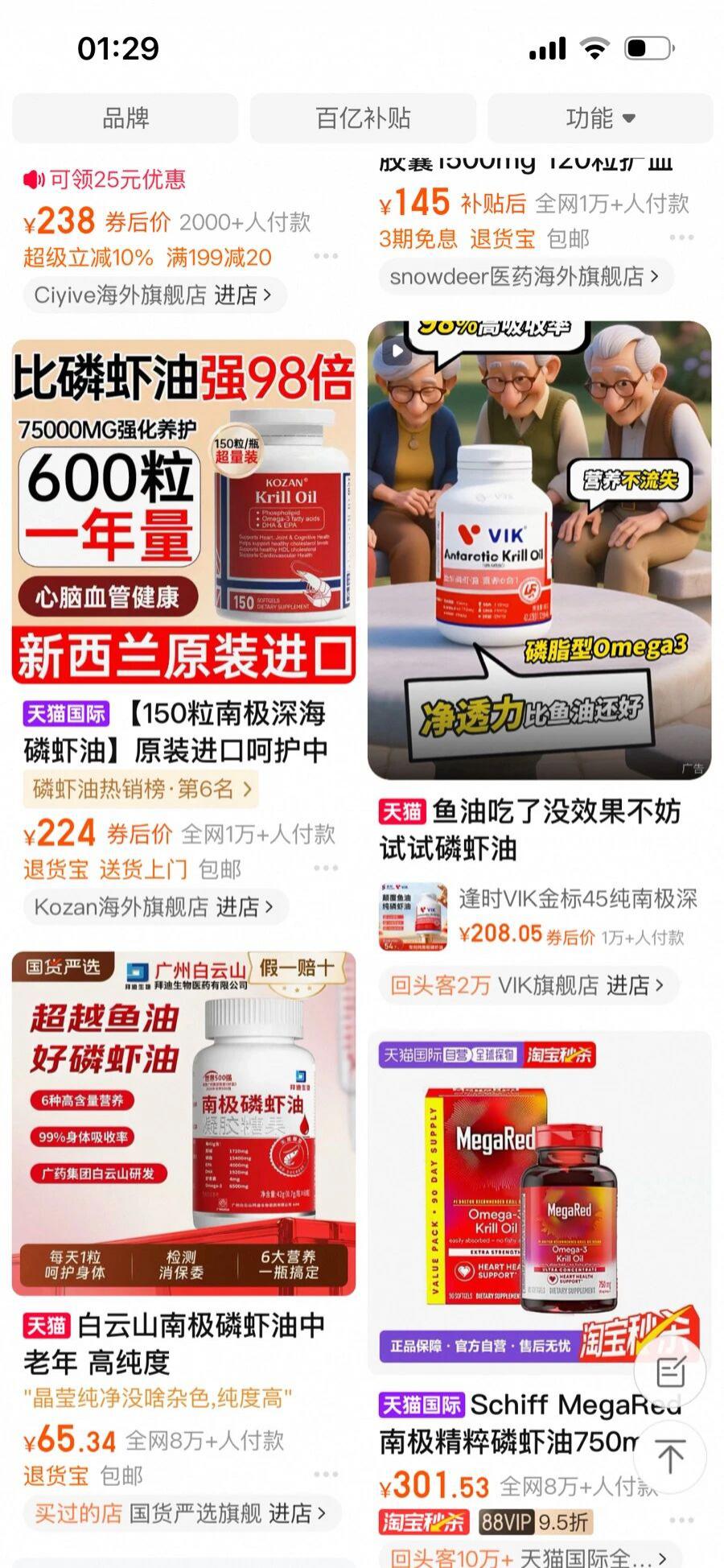Screen dimensions: 724x1568
Task: Open more options for Ciyive product
Action: tap(326, 256)
